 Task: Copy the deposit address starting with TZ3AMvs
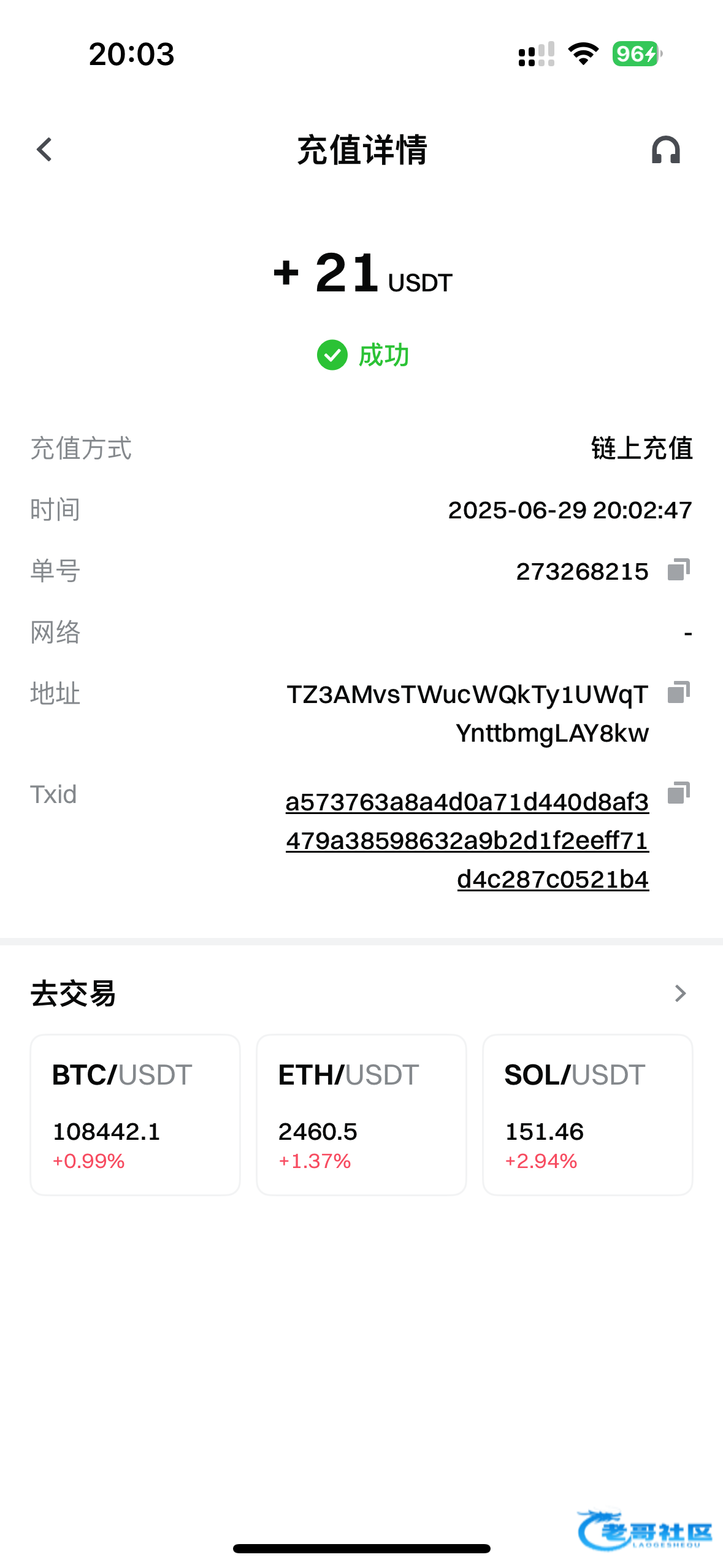click(679, 692)
